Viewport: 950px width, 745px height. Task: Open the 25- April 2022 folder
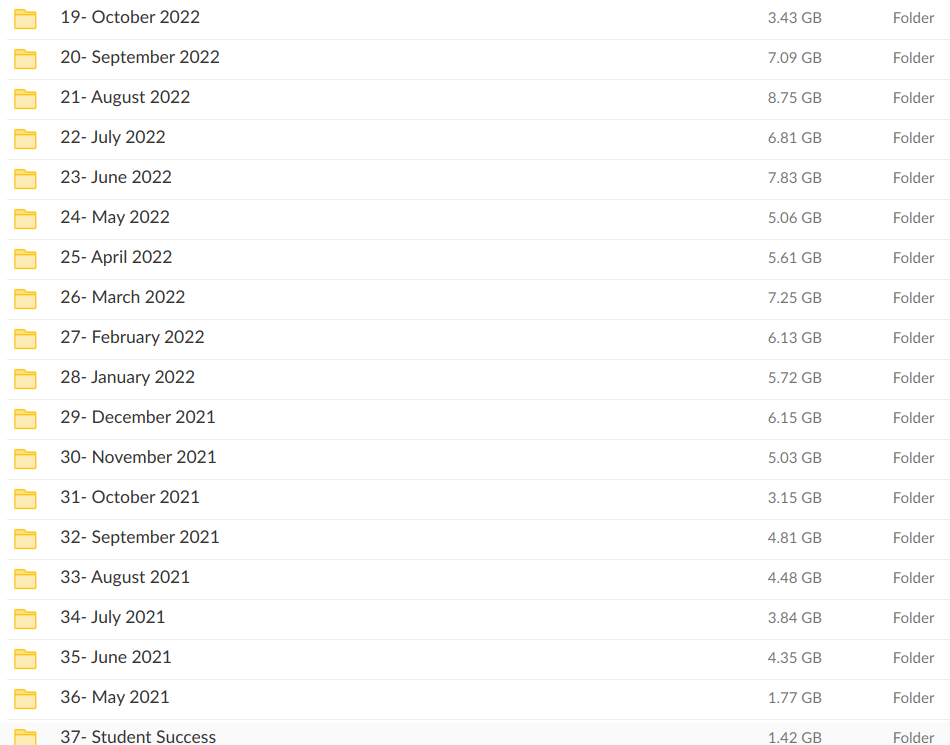click(x=116, y=258)
